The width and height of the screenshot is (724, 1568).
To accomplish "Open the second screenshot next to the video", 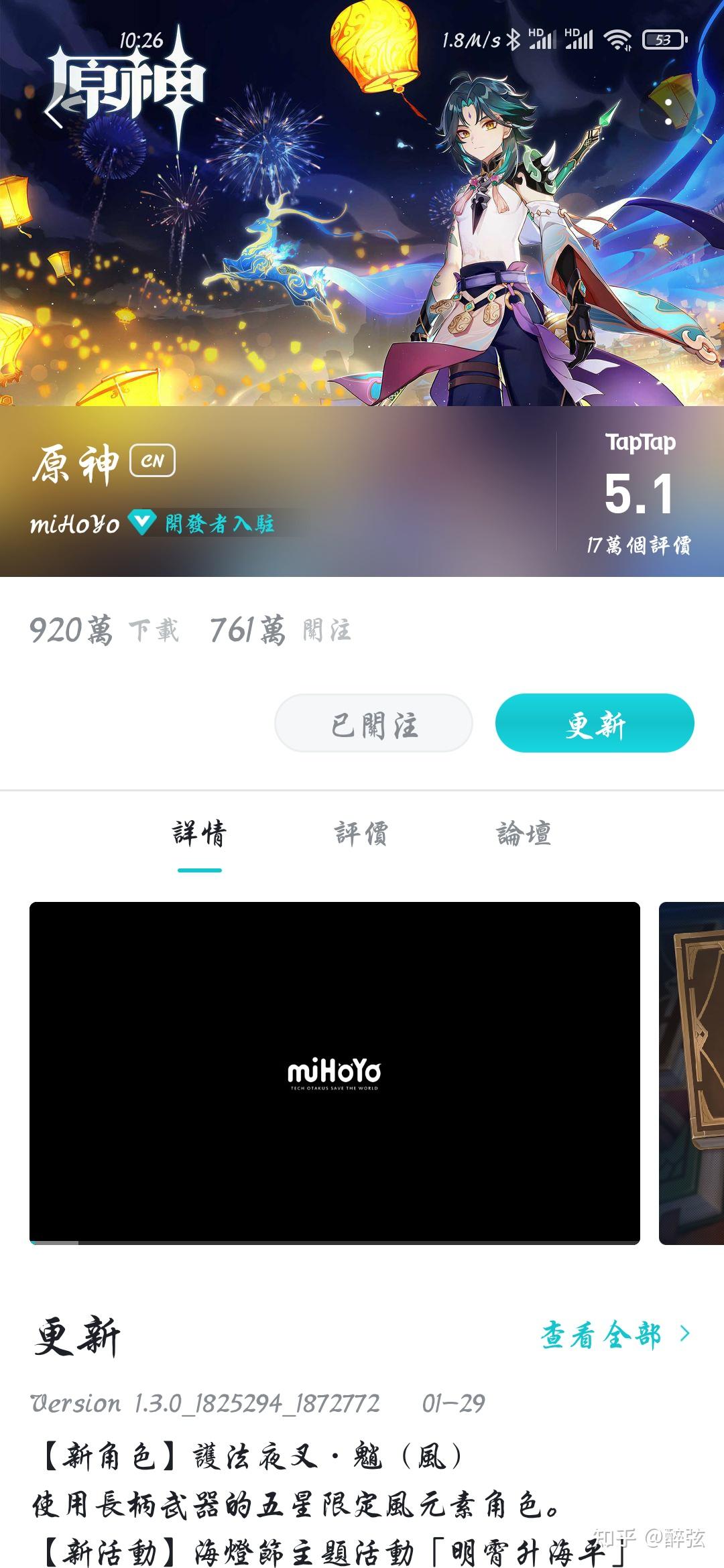I will (691, 1073).
